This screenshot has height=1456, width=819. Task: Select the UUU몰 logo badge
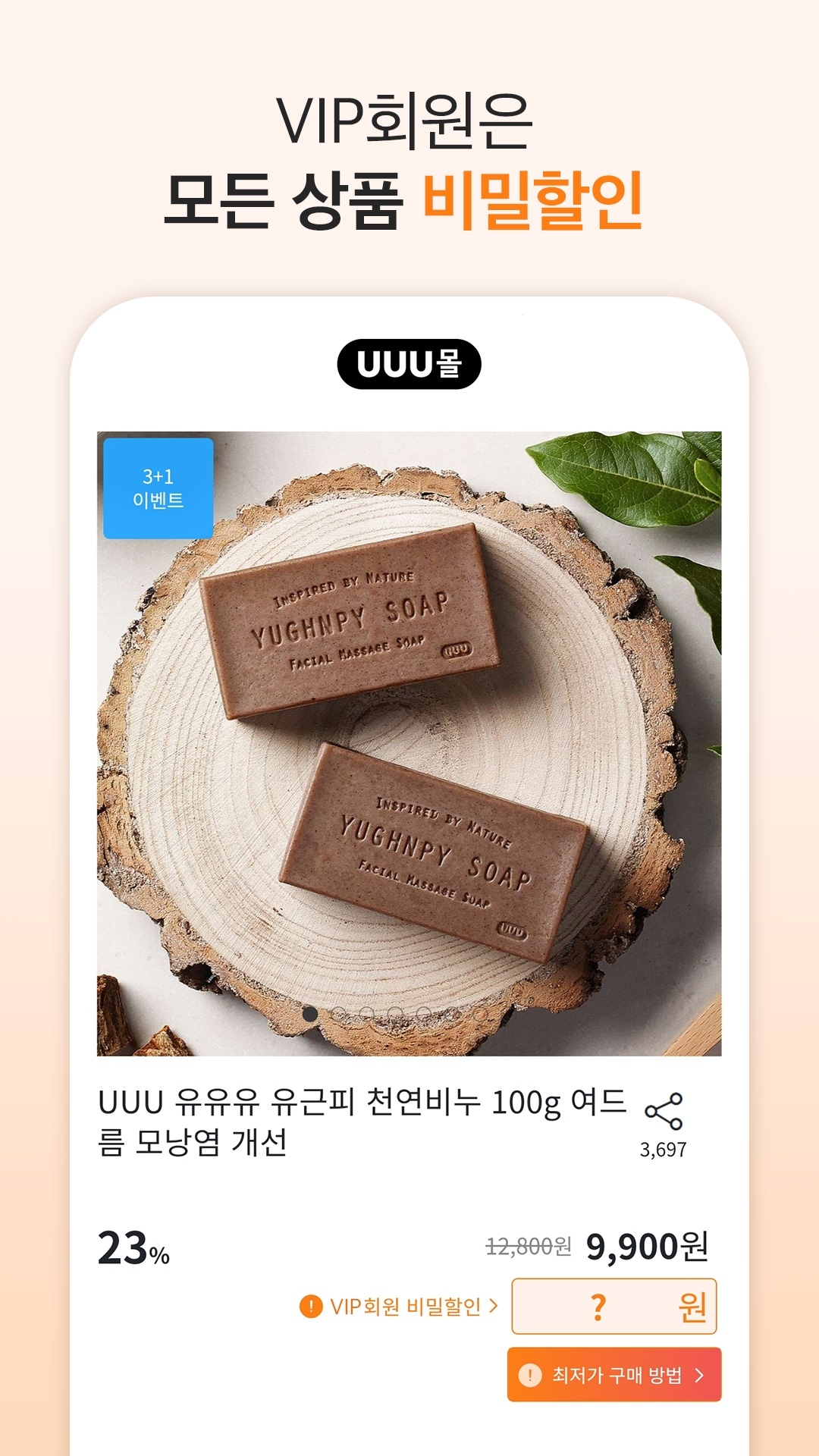coord(409,366)
